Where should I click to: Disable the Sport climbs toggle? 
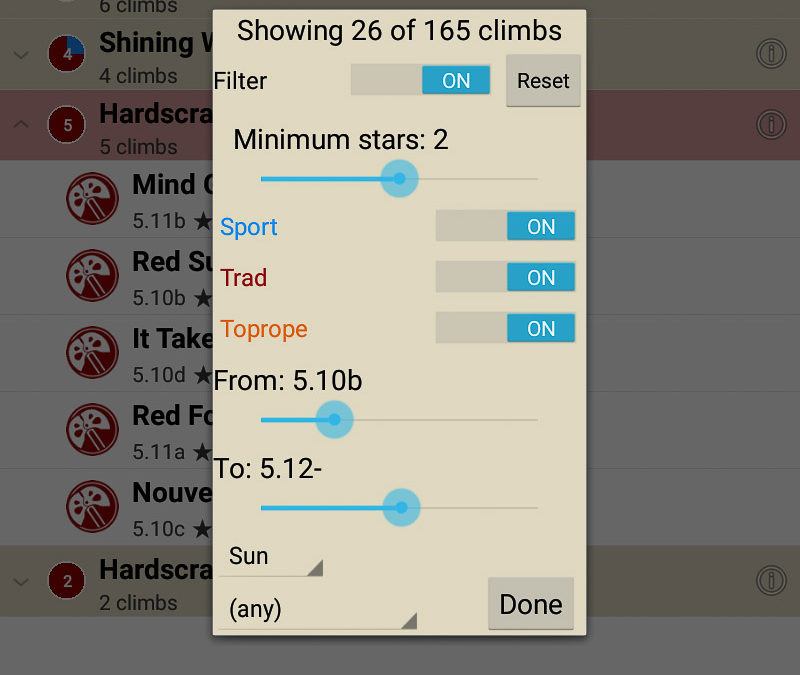(x=505, y=227)
